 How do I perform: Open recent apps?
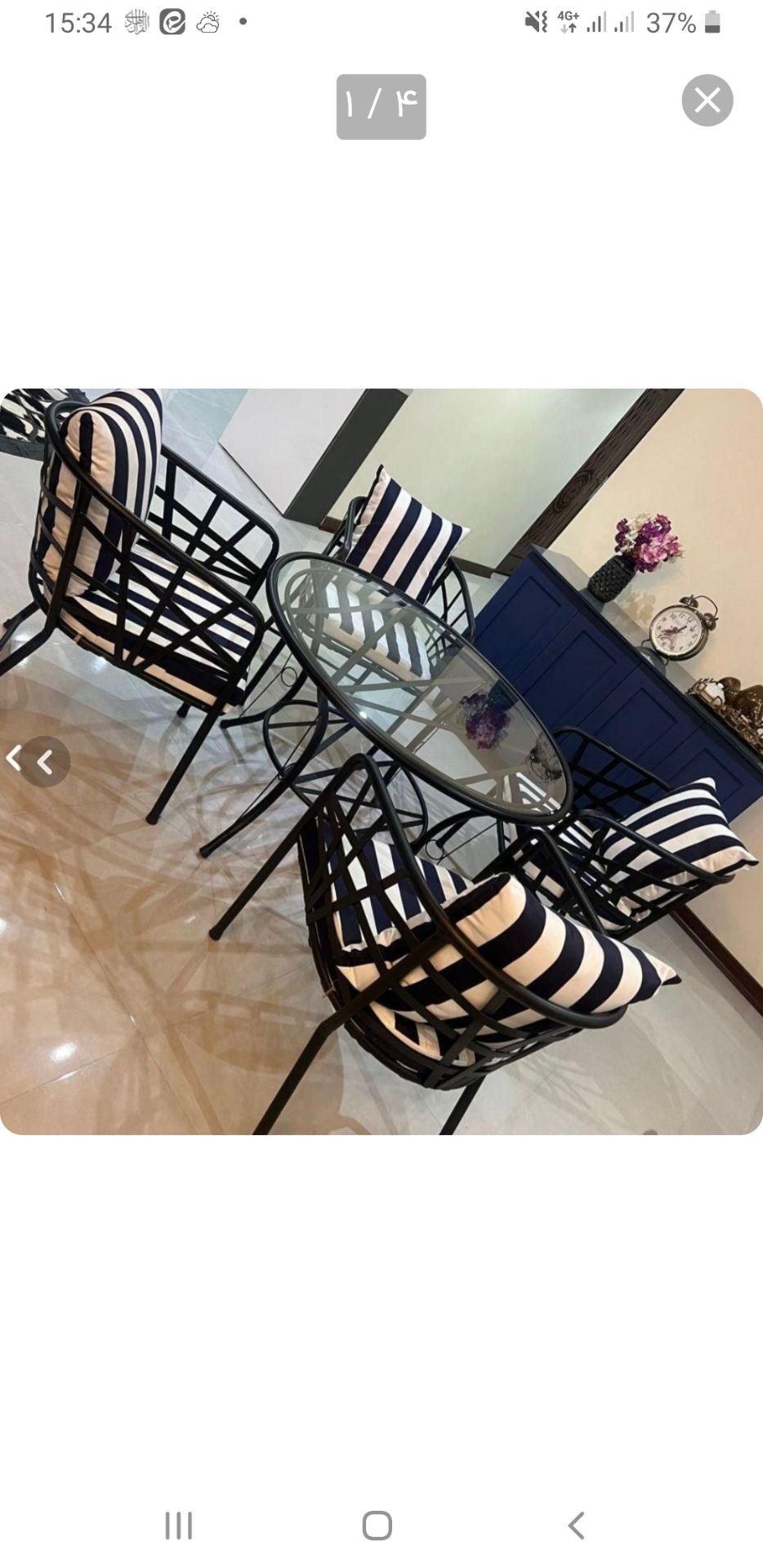178,1525
